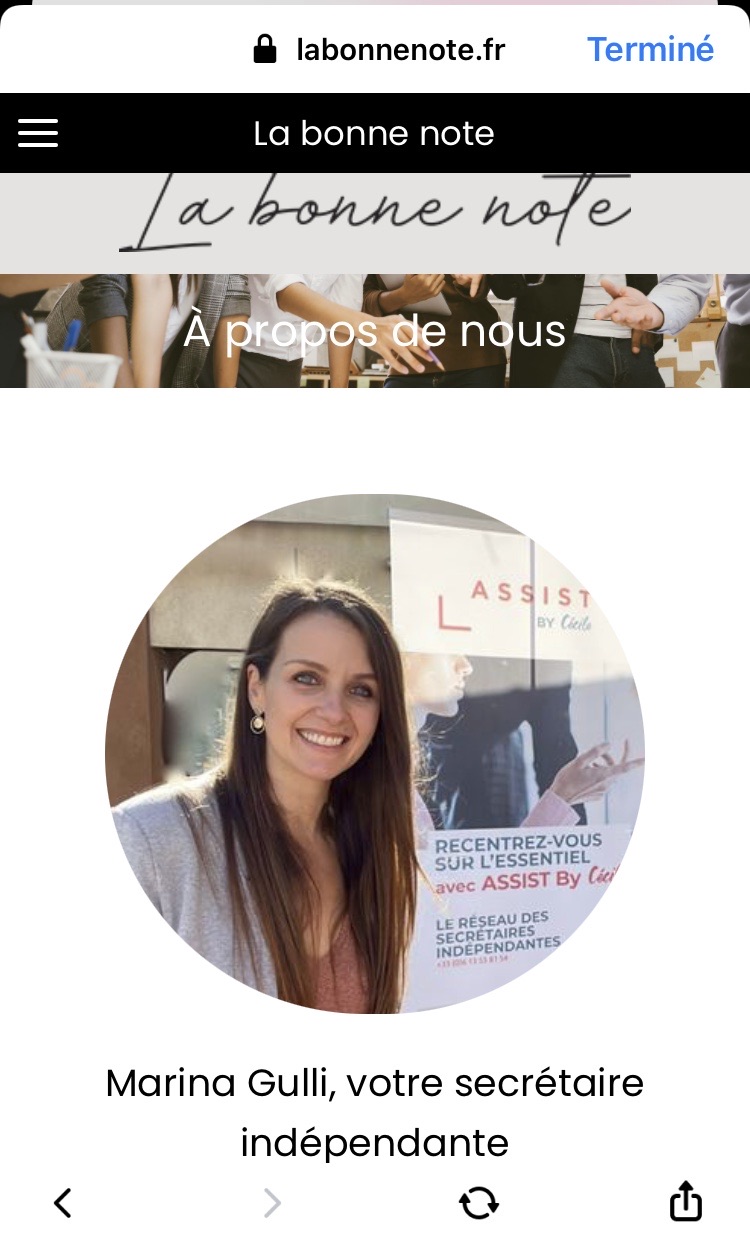Share this page
Image resolution: width=750 pixels, height=1259 pixels.
685,1201
